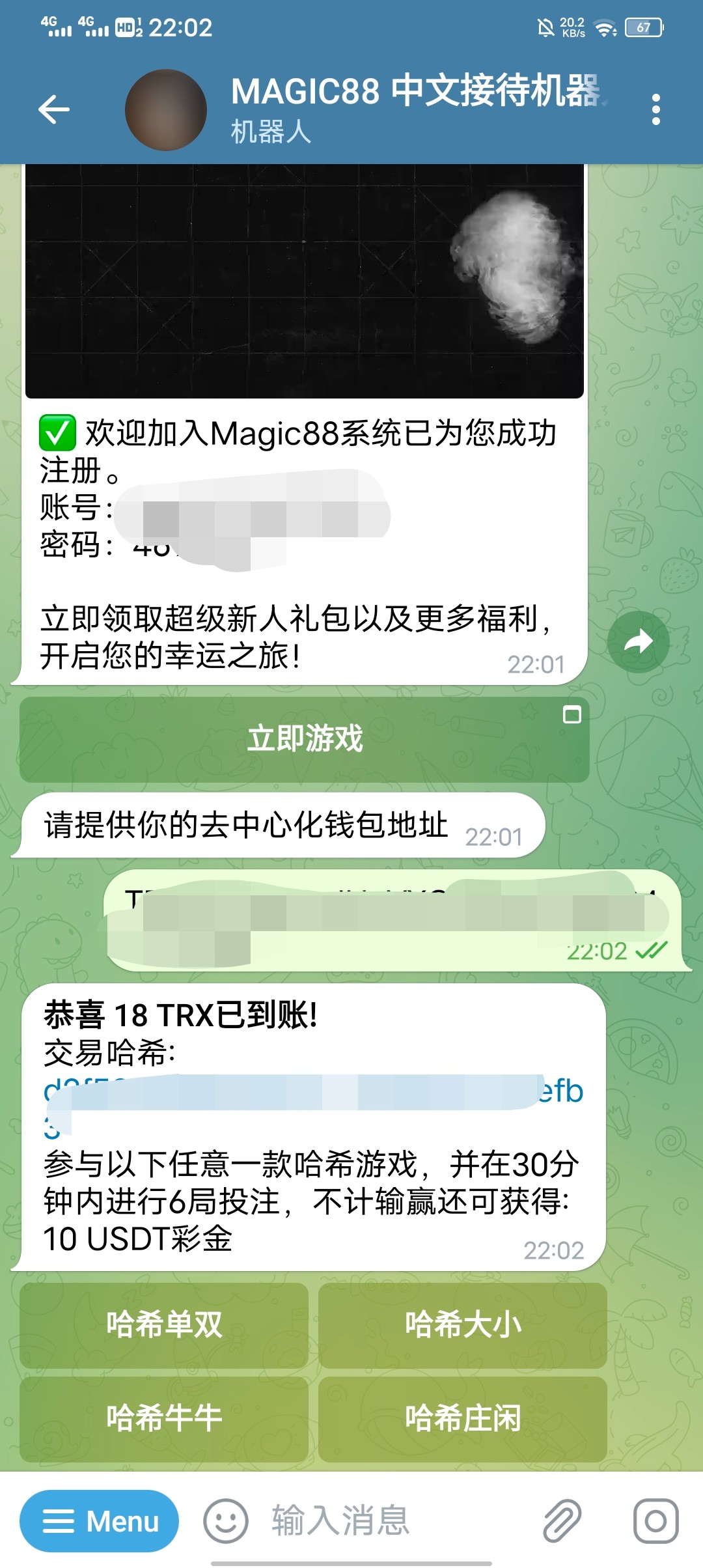Open the camera to record media
703x1568 pixels.
655,1521
